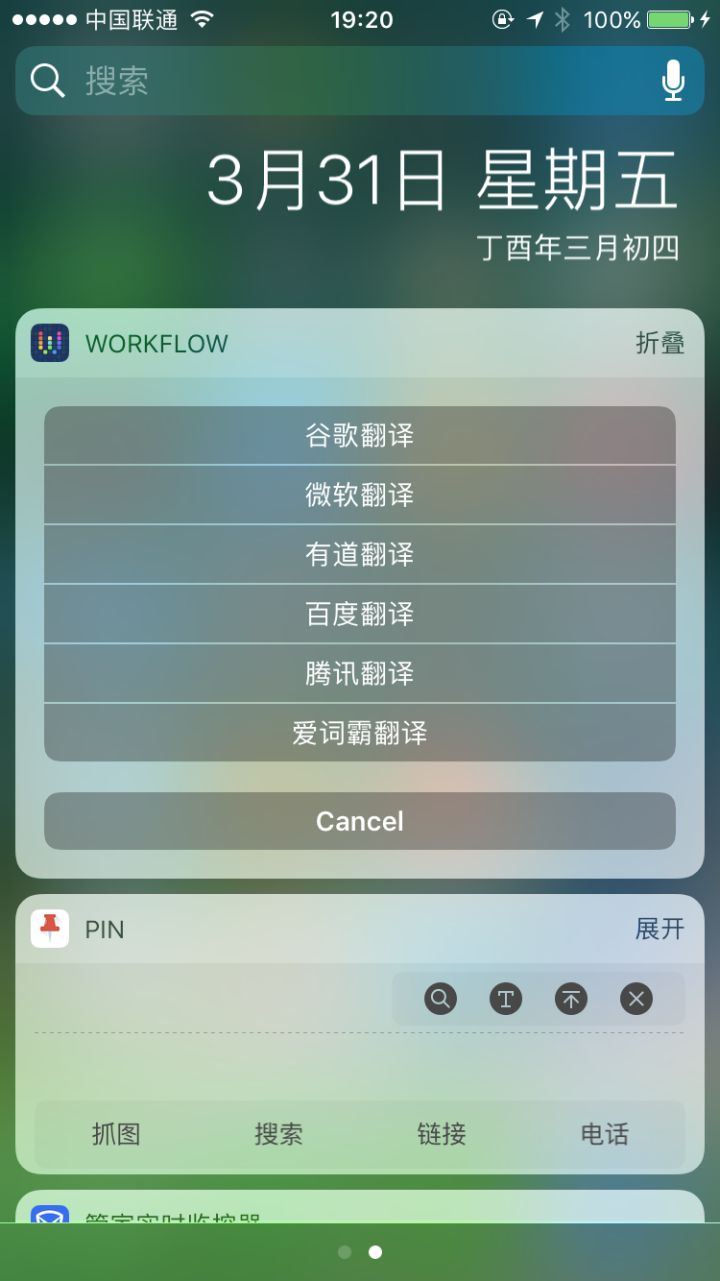720x1281 pixels.
Task: Tap 抓图 in the Pin widget
Action: coord(116,1134)
